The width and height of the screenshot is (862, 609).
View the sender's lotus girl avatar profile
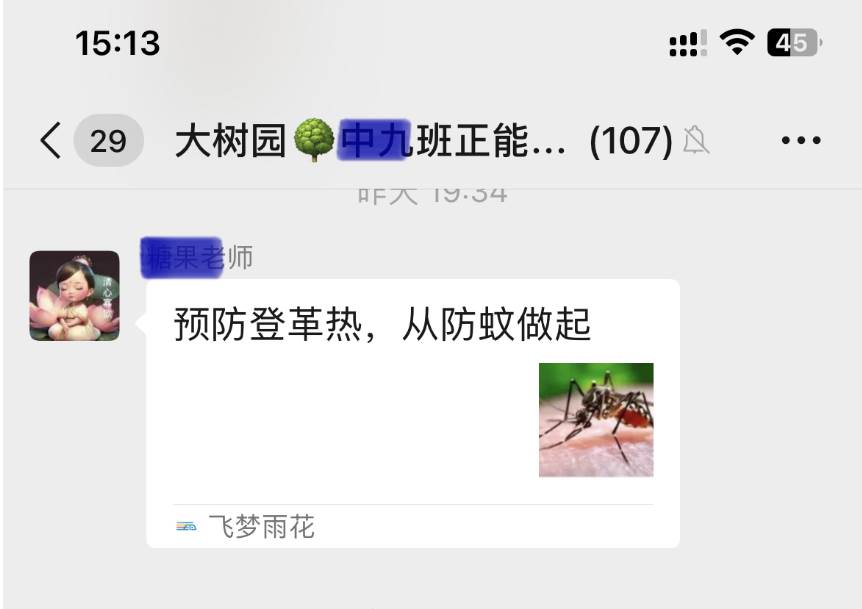(x=74, y=296)
